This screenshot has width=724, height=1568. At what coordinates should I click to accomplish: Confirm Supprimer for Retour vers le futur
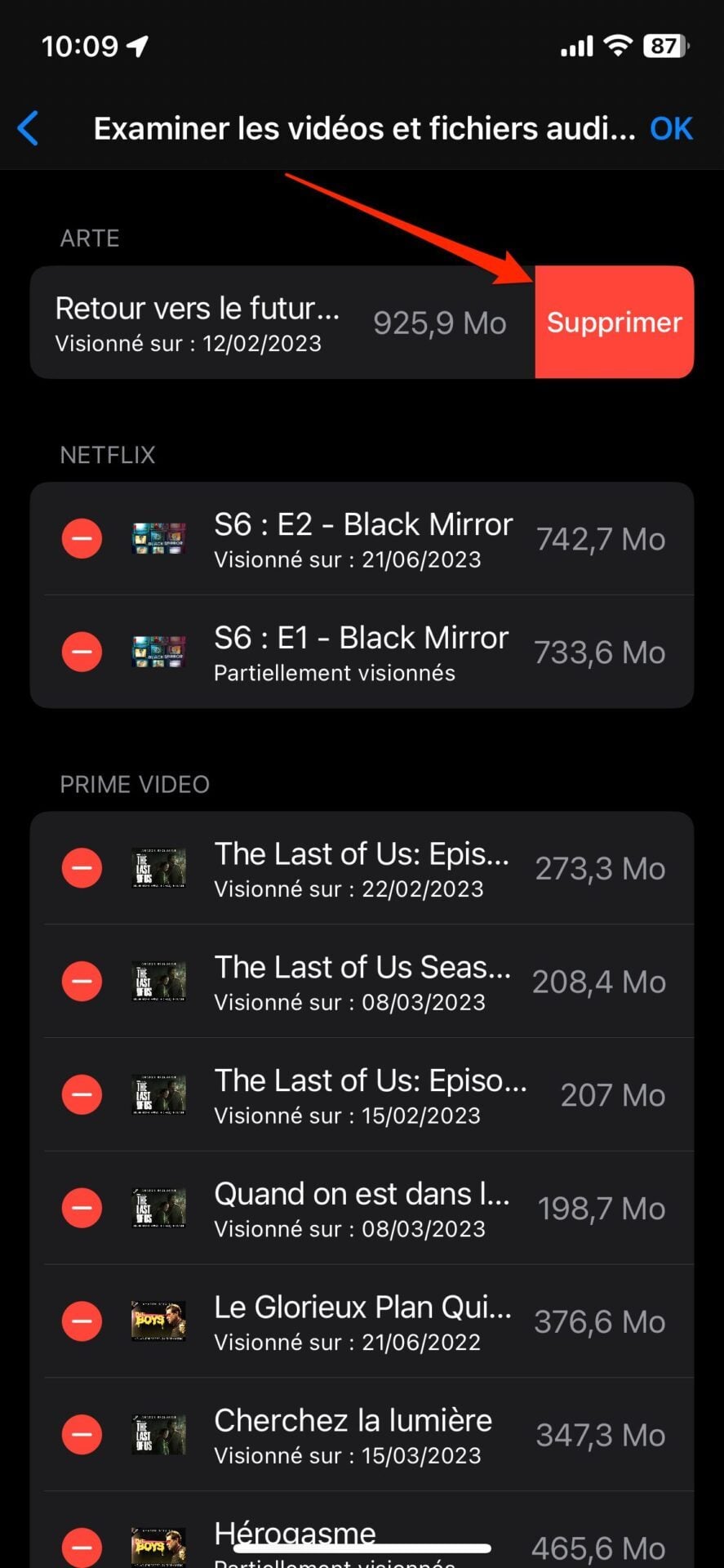pos(614,323)
